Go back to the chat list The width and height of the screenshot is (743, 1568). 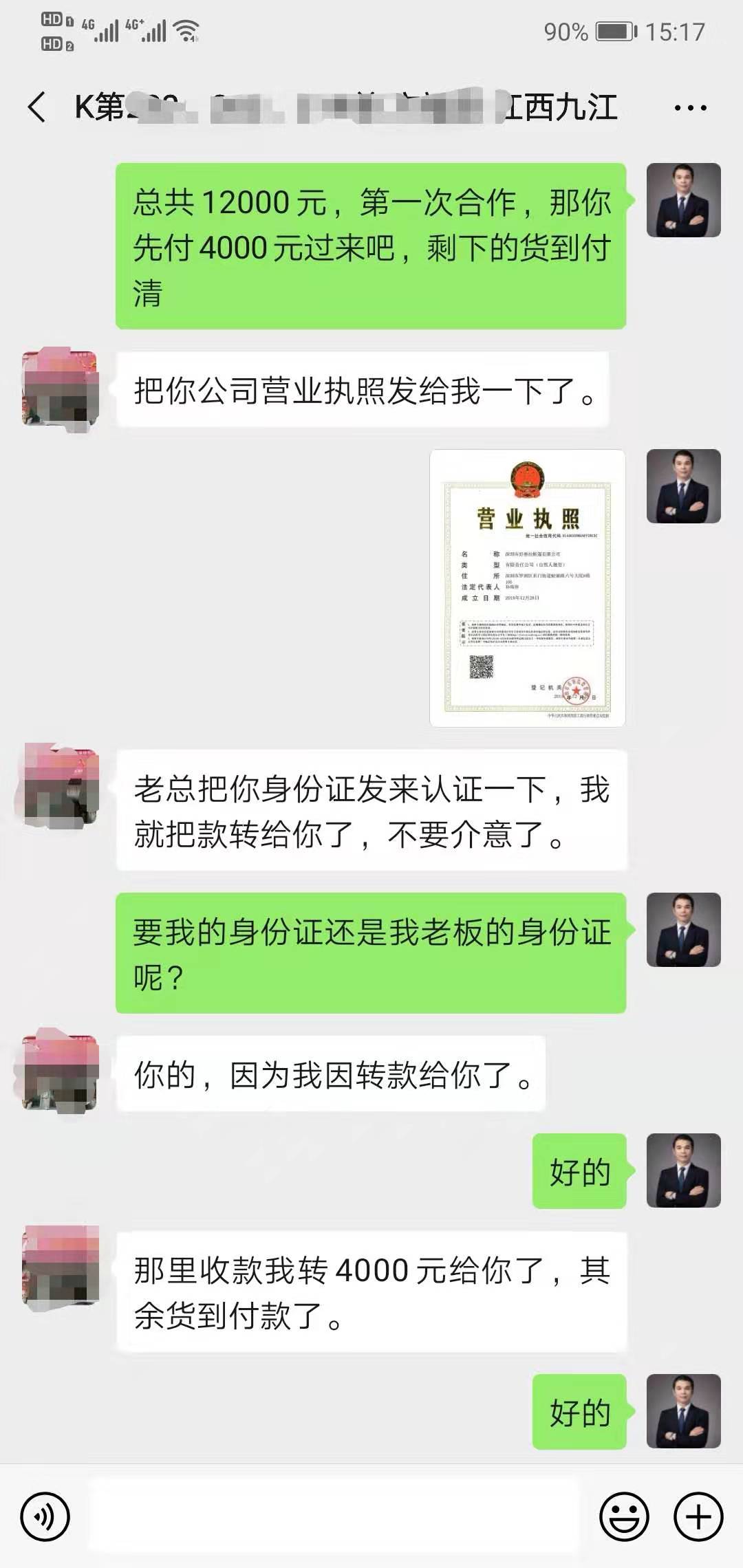point(37,107)
